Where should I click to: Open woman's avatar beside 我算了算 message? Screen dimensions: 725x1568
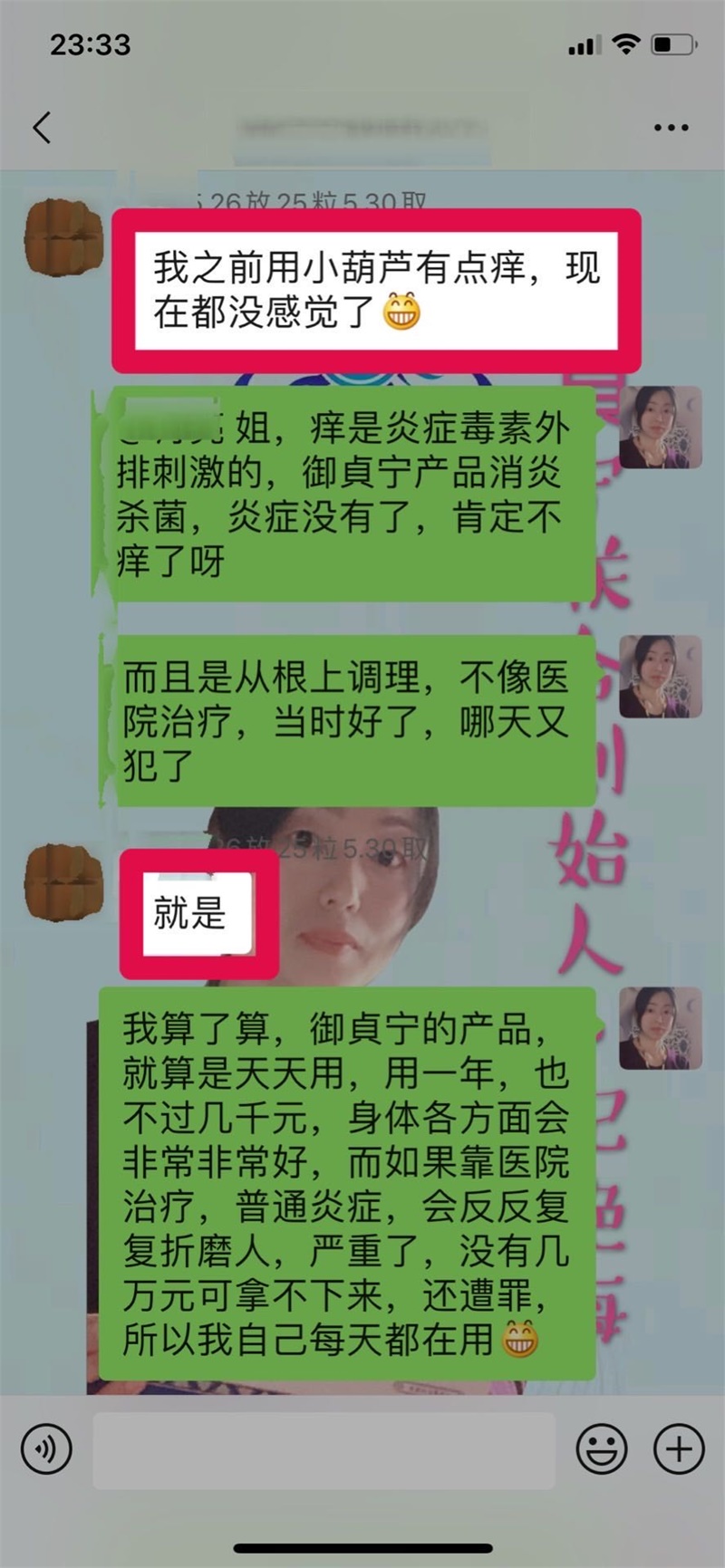pos(660,1028)
